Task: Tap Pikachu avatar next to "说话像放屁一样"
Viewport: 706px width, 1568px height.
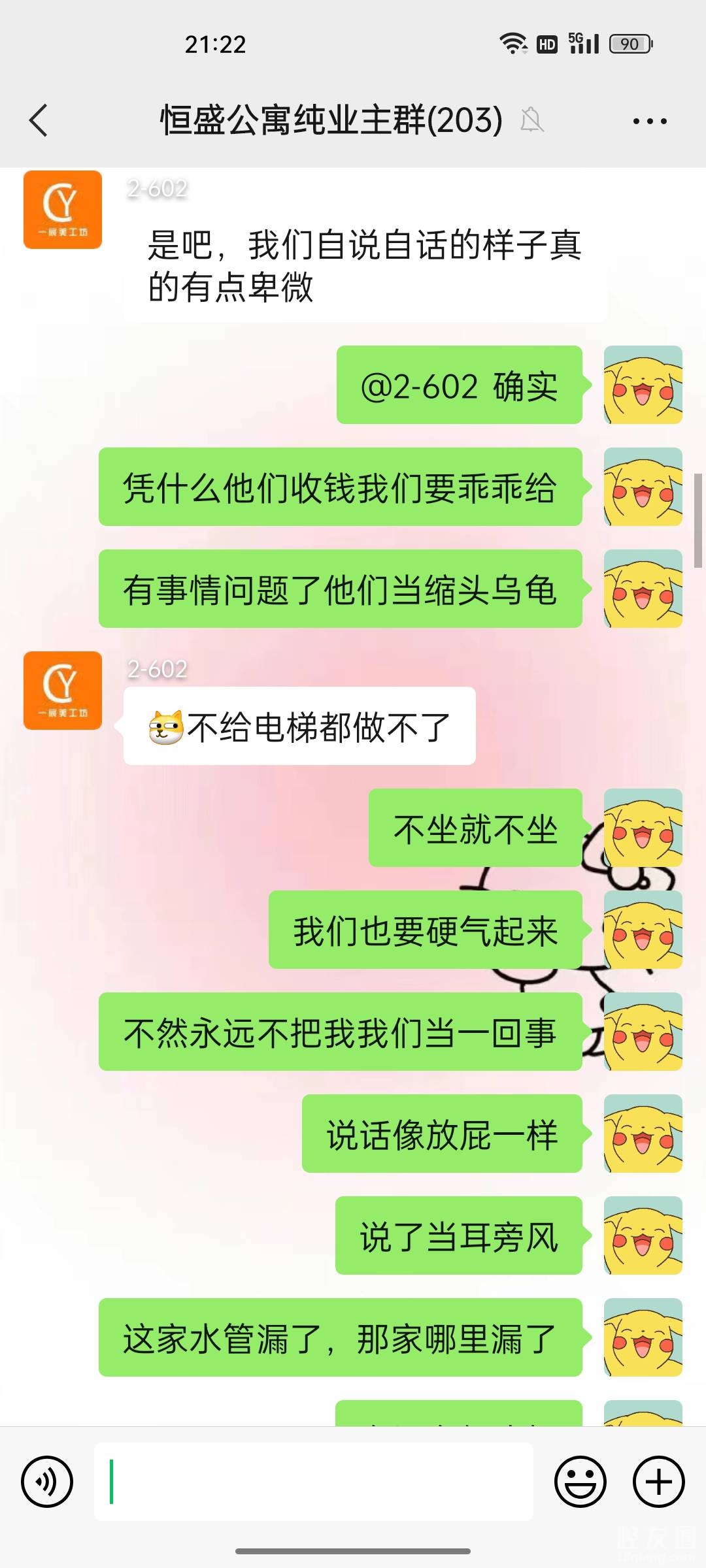Action: [x=643, y=1134]
